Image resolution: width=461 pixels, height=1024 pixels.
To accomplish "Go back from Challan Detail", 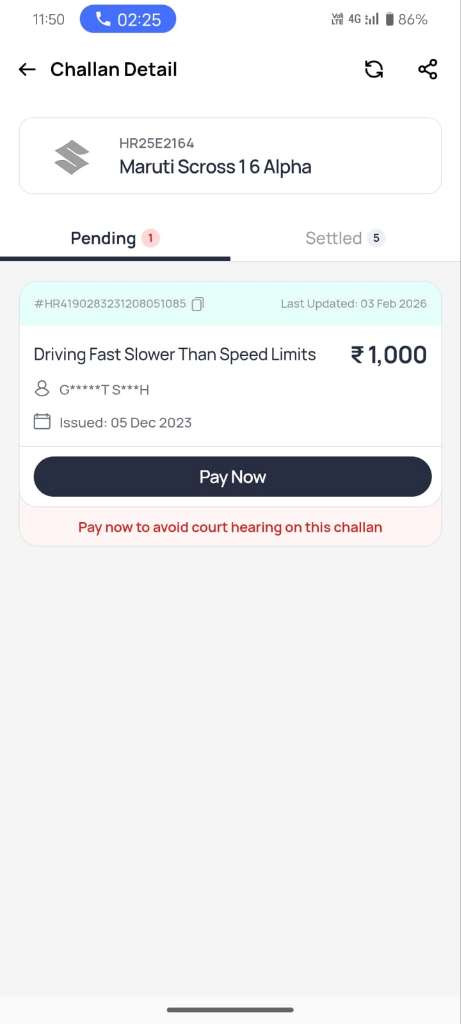I will 27,69.
